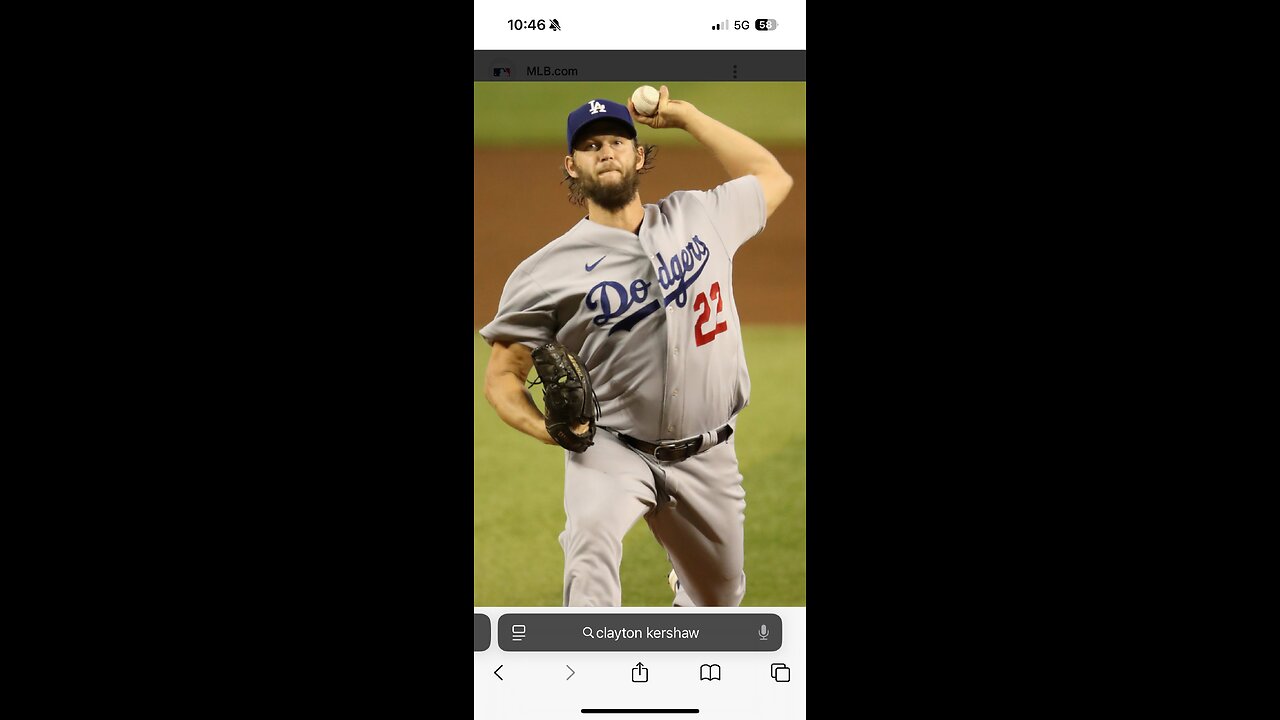
Task: Open the page settings icon in address bar
Action: pos(519,633)
